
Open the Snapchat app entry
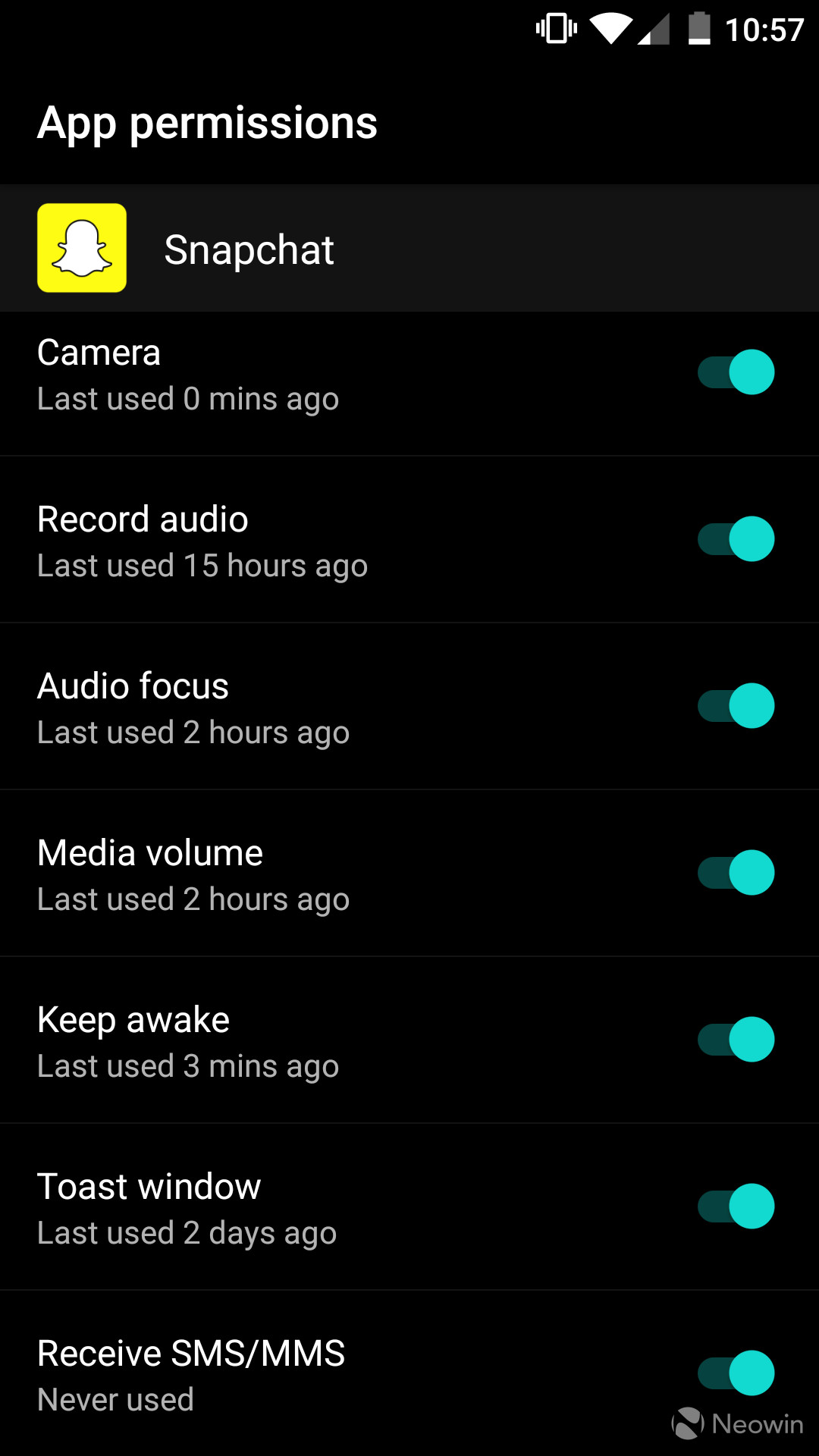point(409,248)
